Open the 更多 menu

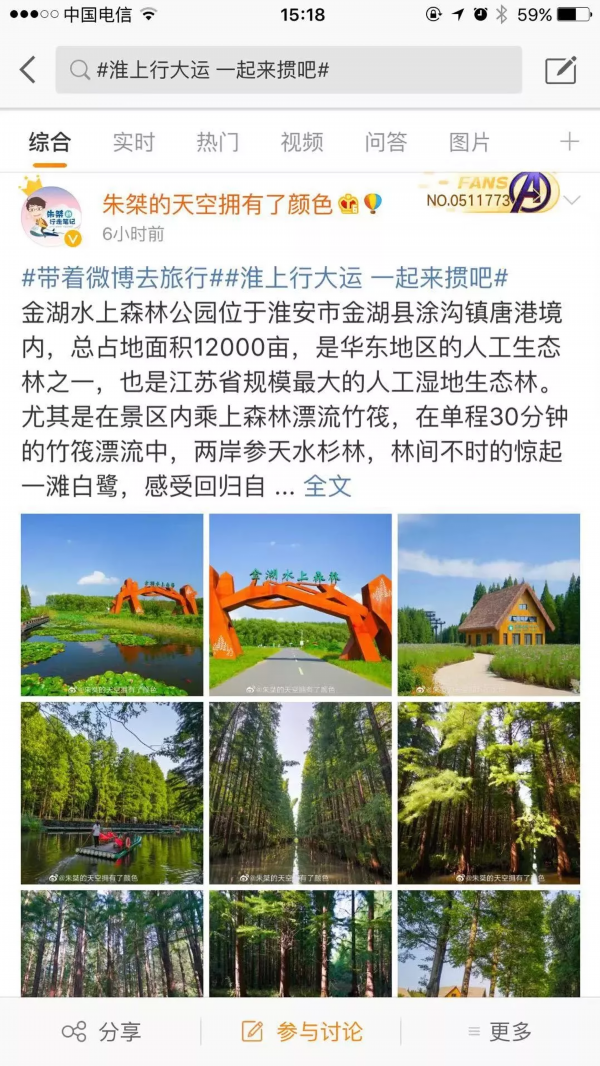click(x=500, y=1032)
